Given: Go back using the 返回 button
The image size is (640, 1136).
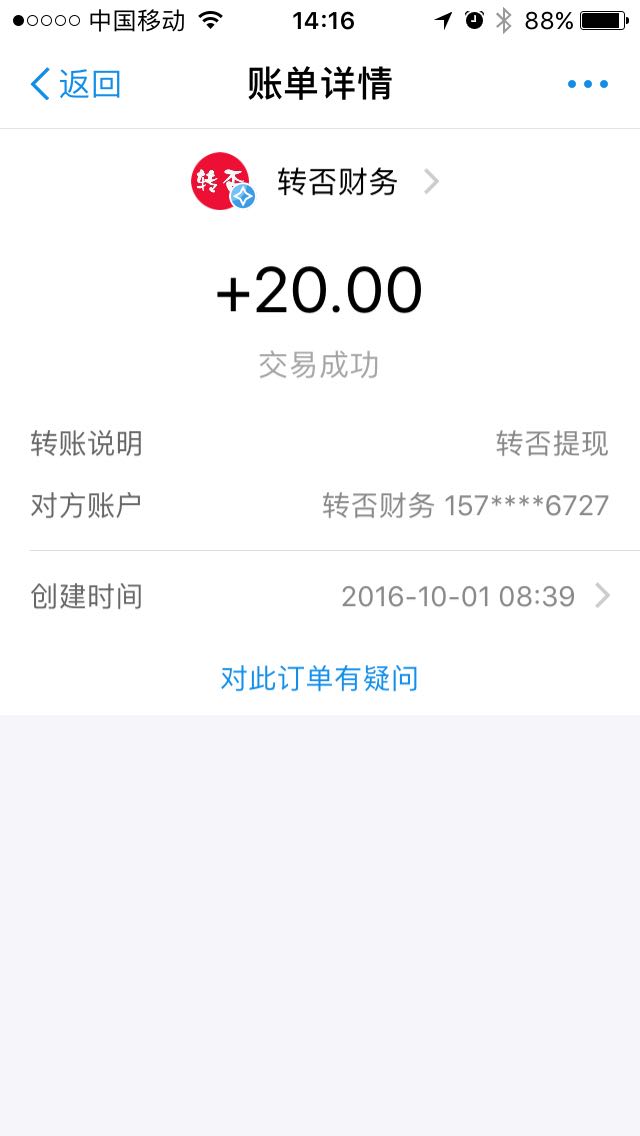Looking at the screenshot, I should click(x=75, y=84).
